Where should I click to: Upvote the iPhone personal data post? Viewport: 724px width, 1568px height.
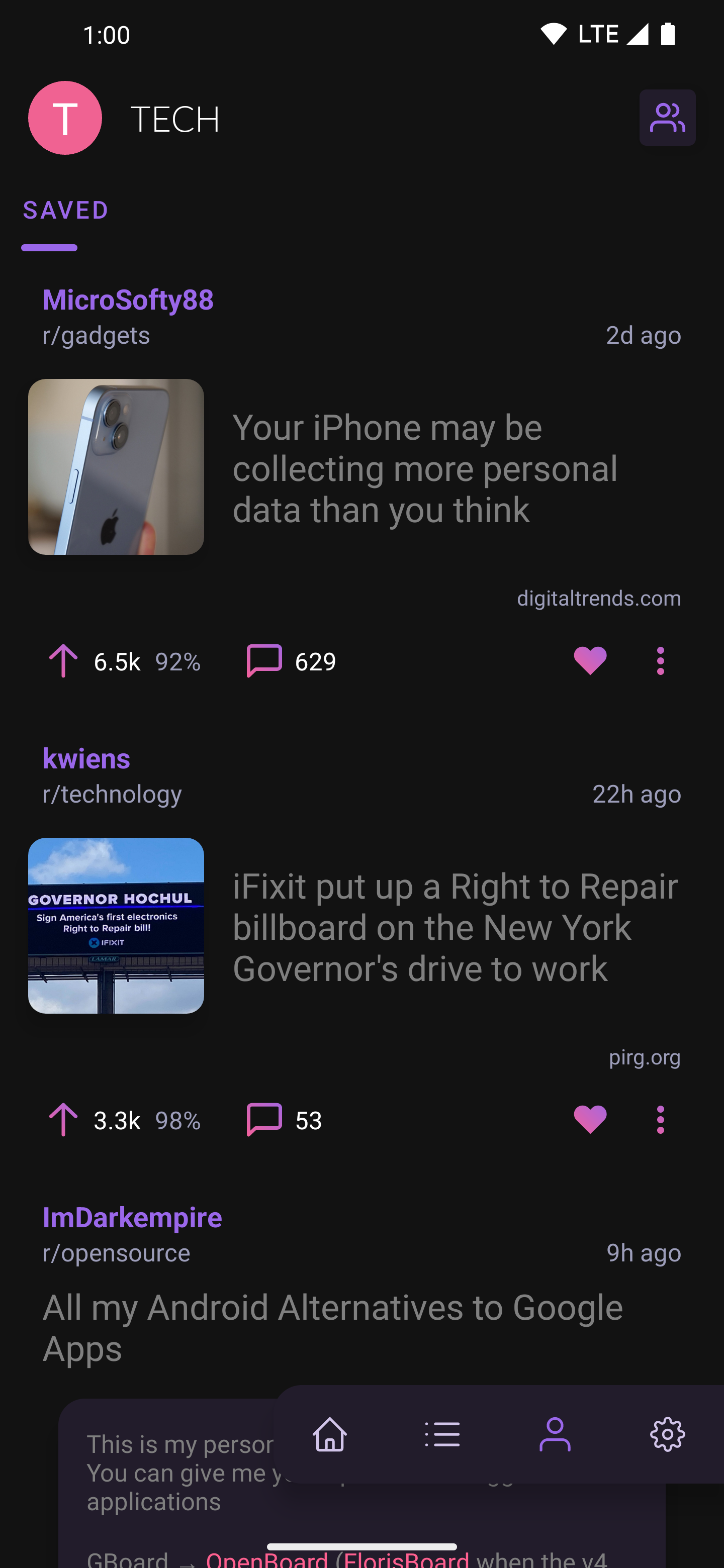[63, 660]
